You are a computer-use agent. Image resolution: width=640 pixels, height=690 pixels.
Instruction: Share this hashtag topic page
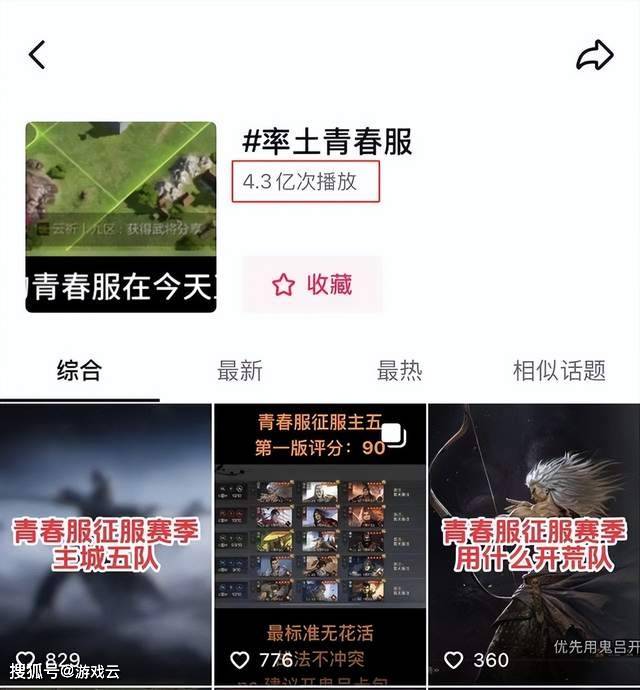(x=594, y=55)
